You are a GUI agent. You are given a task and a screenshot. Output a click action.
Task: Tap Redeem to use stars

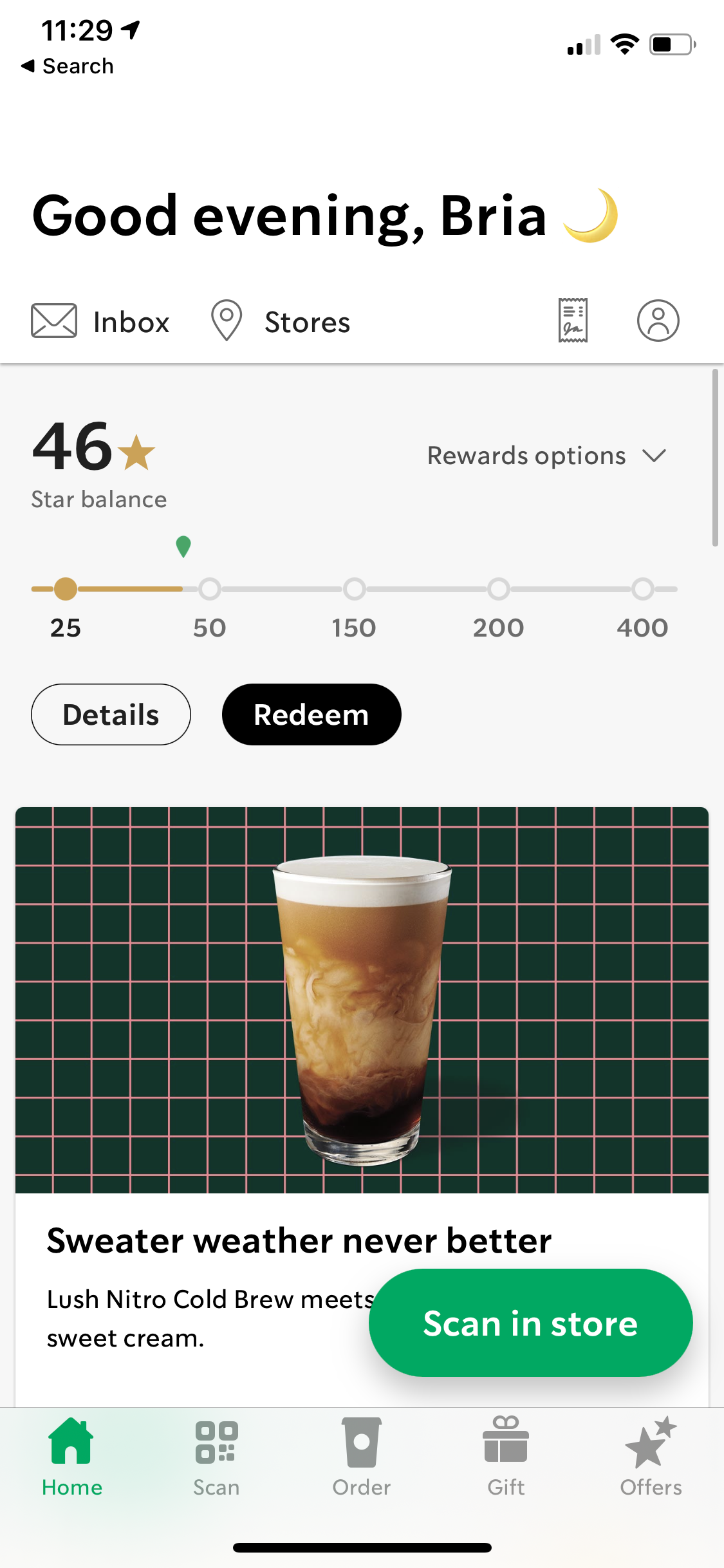(x=311, y=714)
